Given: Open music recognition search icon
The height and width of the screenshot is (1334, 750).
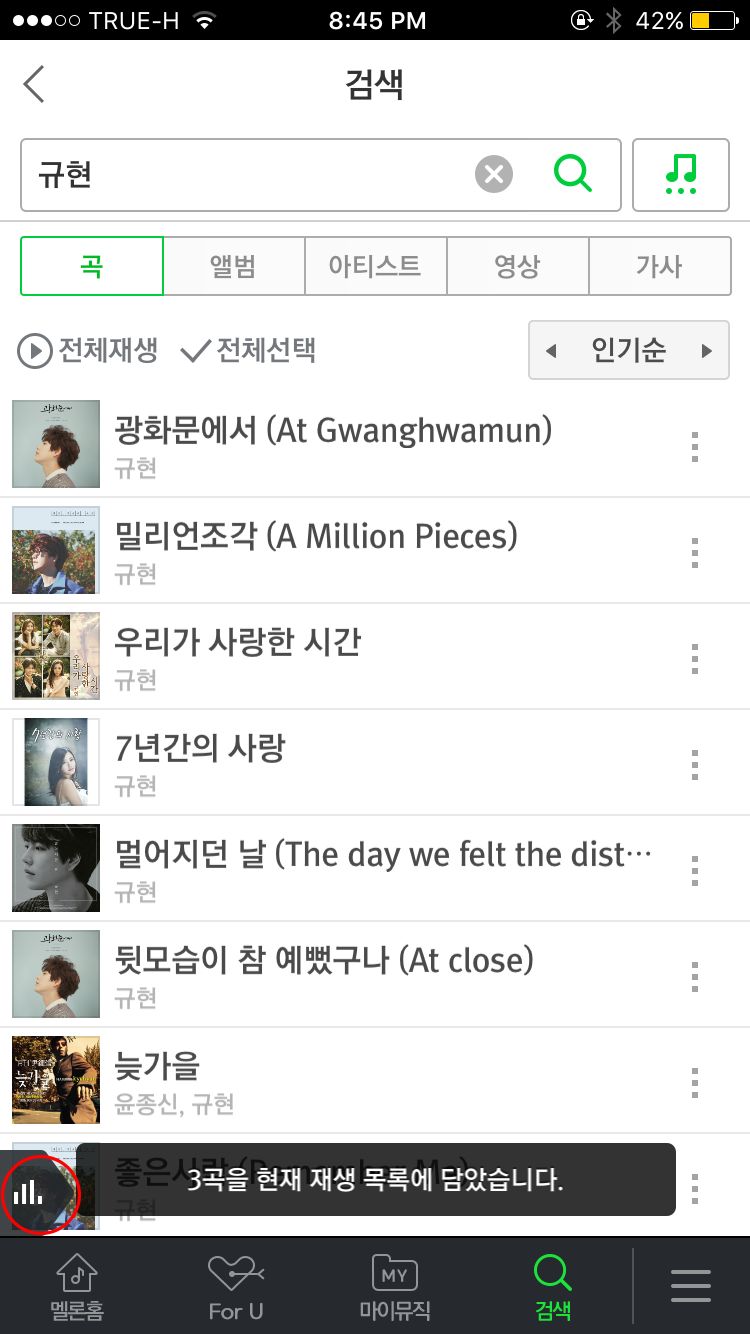Looking at the screenshot, I should [x=680, y=175].
